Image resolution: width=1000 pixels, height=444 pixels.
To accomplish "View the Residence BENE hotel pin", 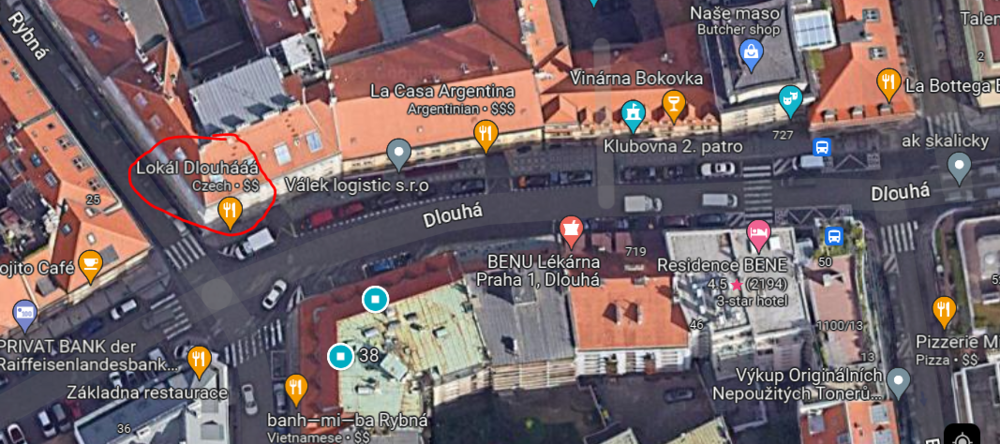I will (759, 234).
